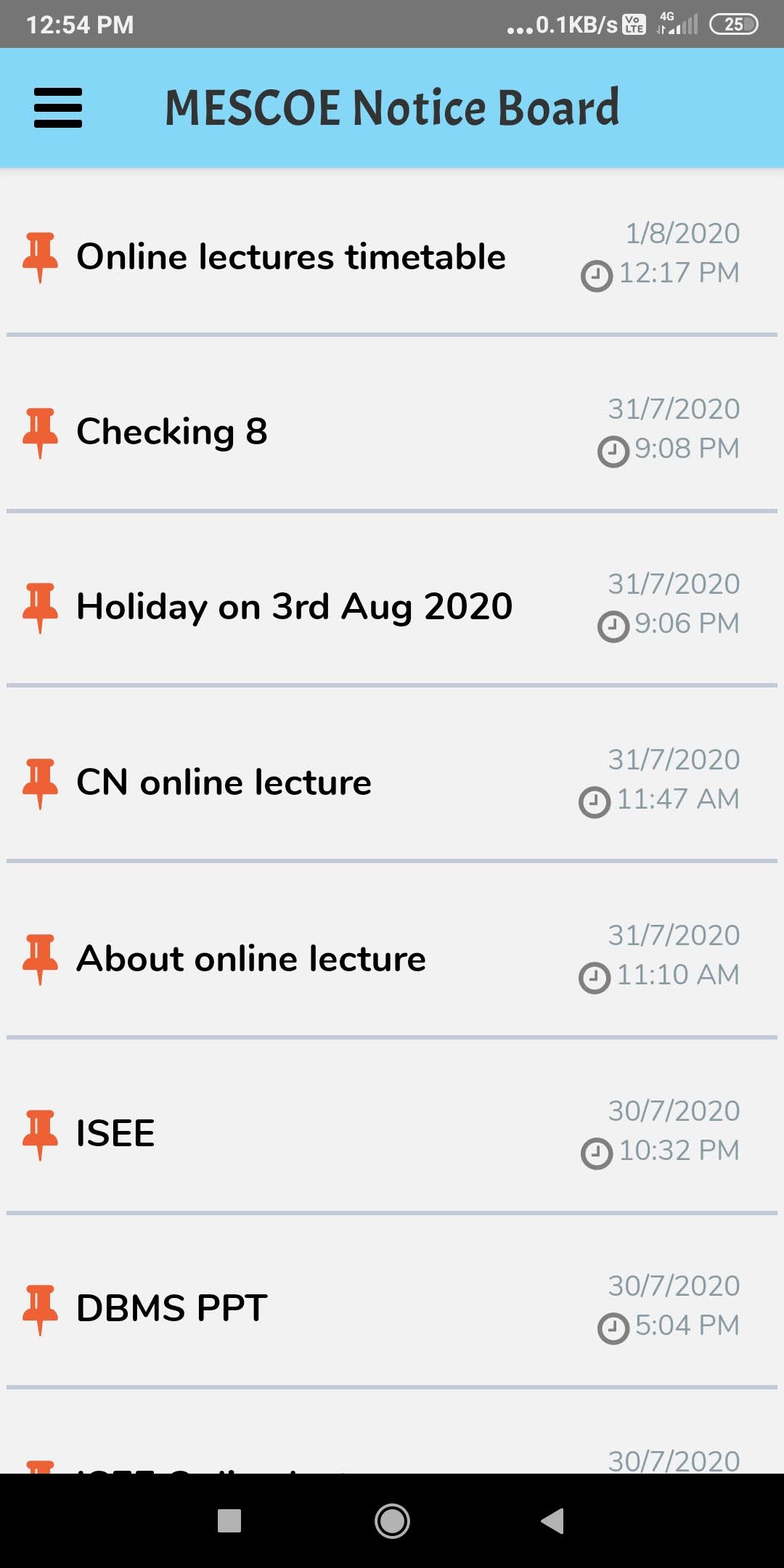Select the About online lecture notice
The height and width of the screenshot is (1568, 784).
[250, 957]
